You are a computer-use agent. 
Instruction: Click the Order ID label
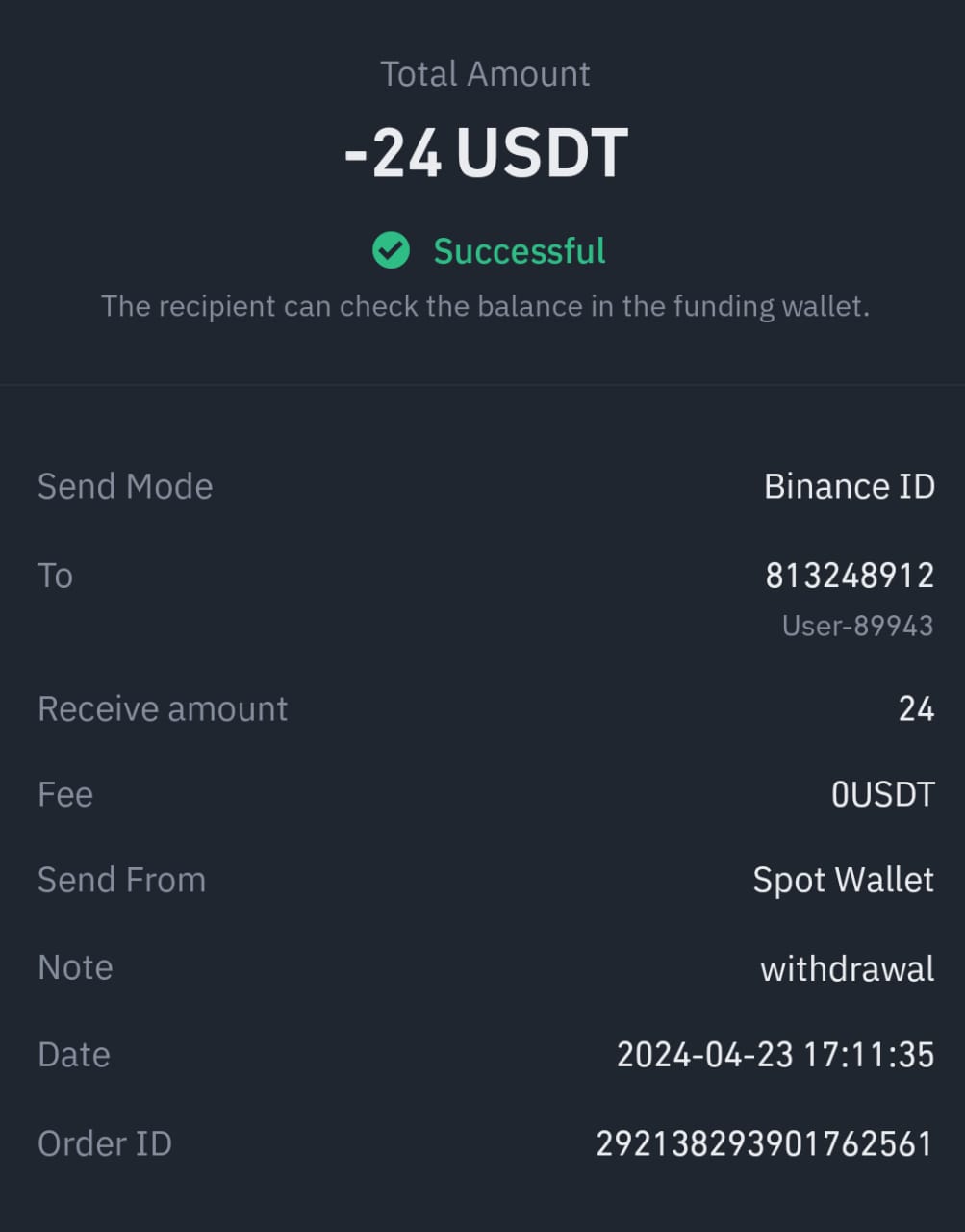point(105,1143)
